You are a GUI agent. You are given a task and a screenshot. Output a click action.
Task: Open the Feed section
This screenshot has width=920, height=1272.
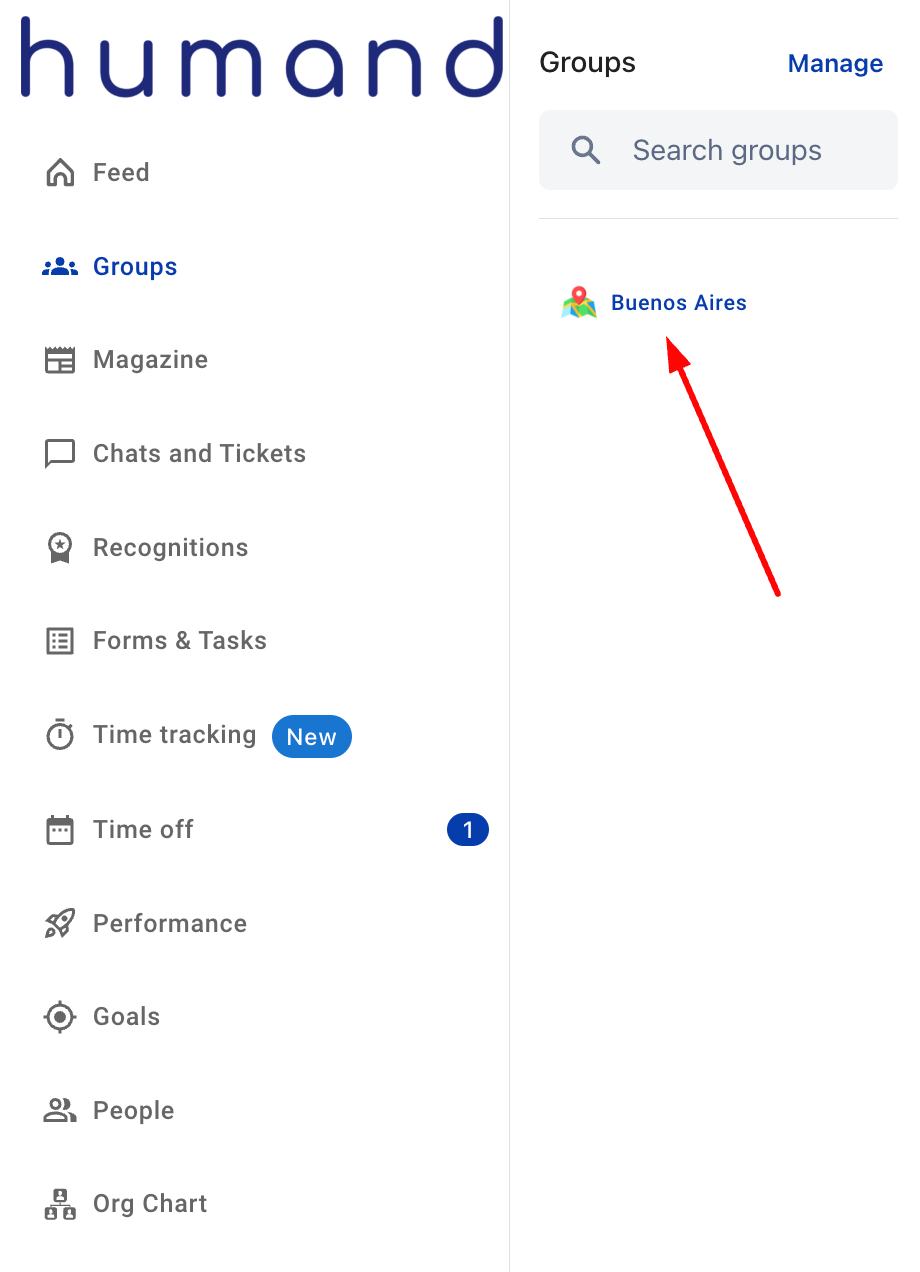120,173
